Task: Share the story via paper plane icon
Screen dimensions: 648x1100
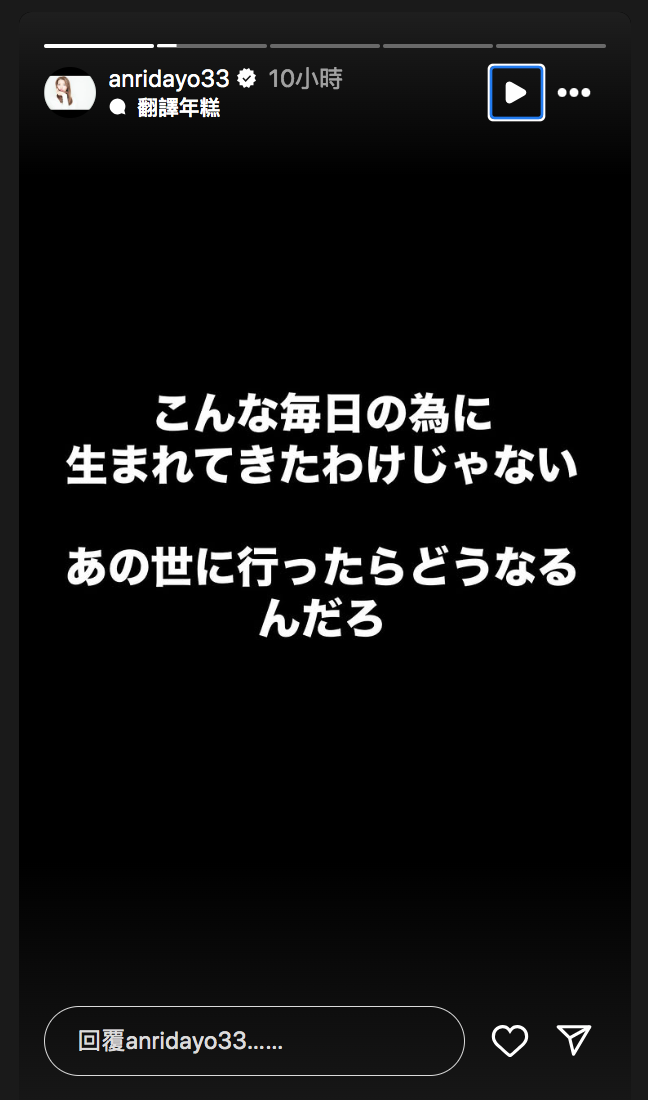Action: pyautogui.click(x=574, y=1040)
